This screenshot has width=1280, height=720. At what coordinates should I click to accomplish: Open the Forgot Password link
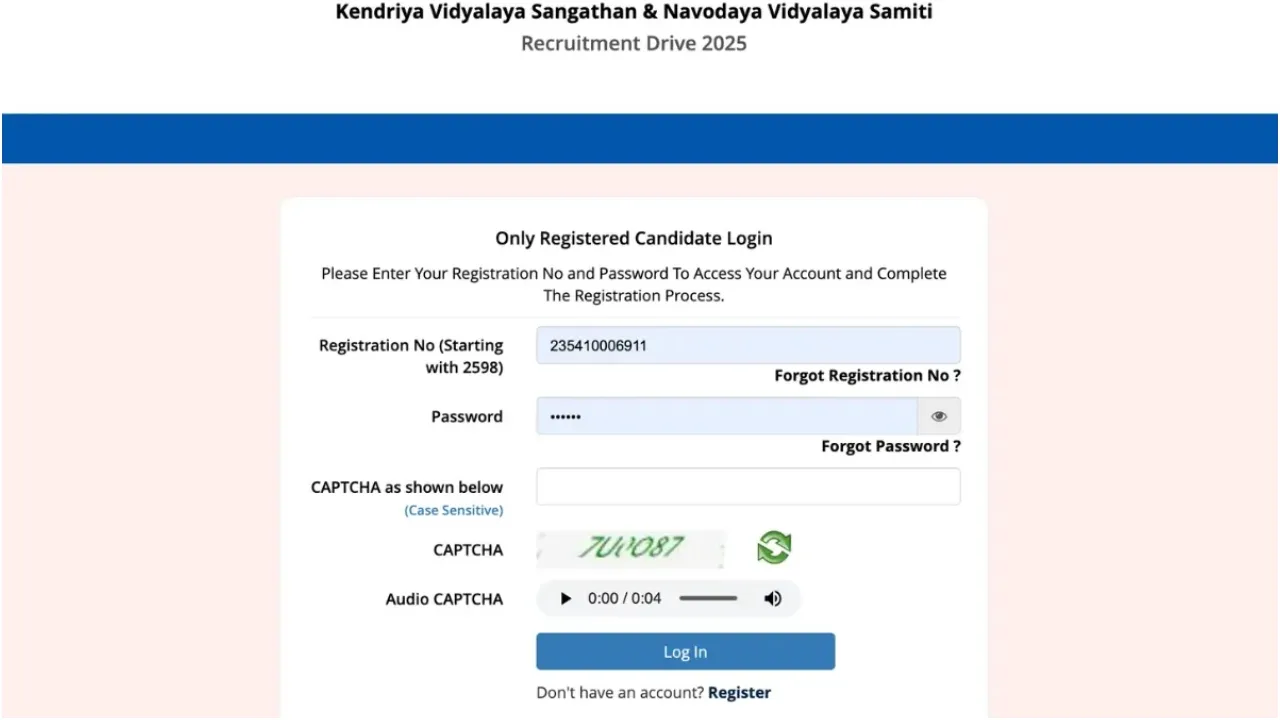point(890,446)
